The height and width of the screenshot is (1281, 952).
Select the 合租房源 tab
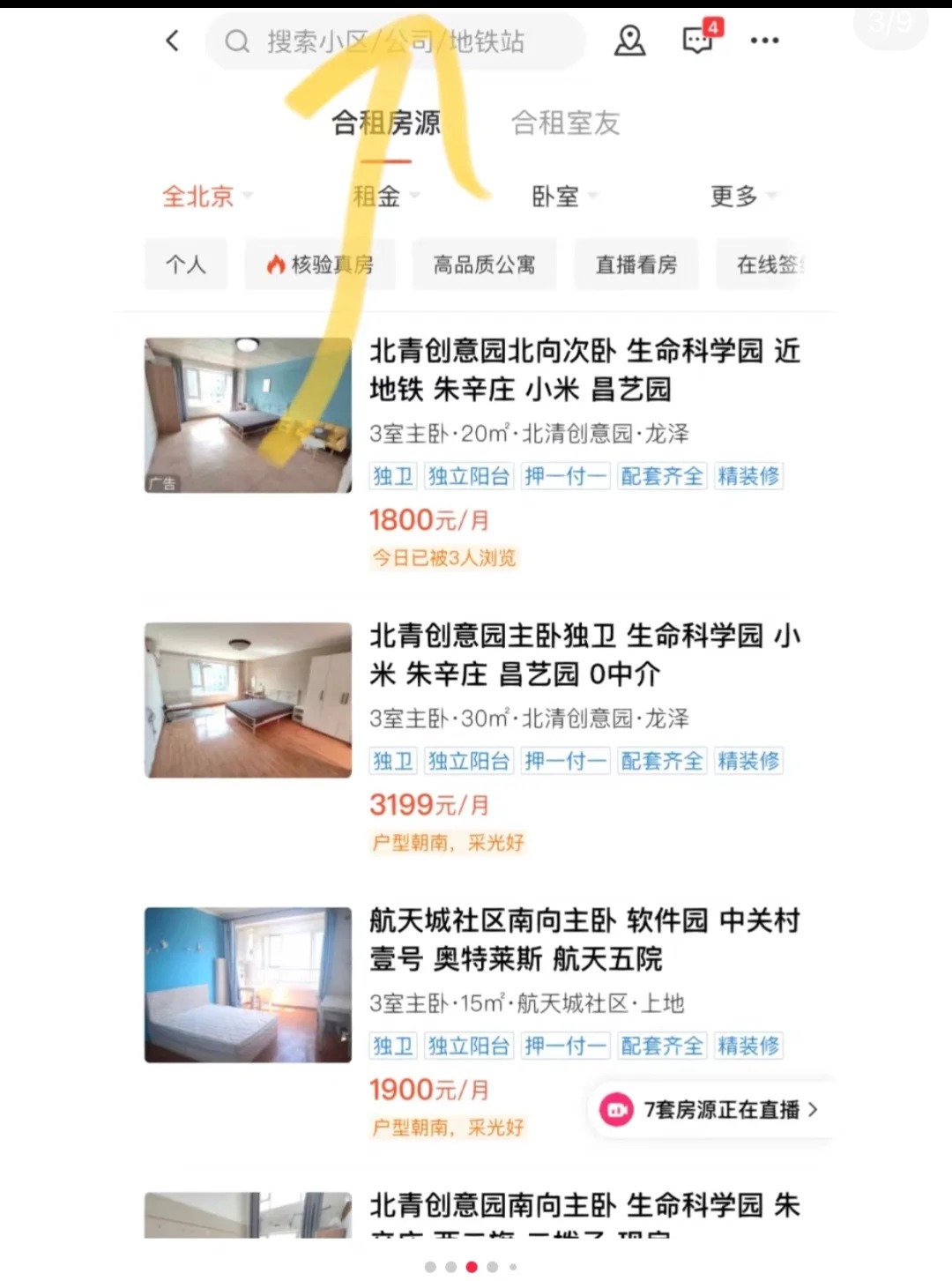point(386,123)
